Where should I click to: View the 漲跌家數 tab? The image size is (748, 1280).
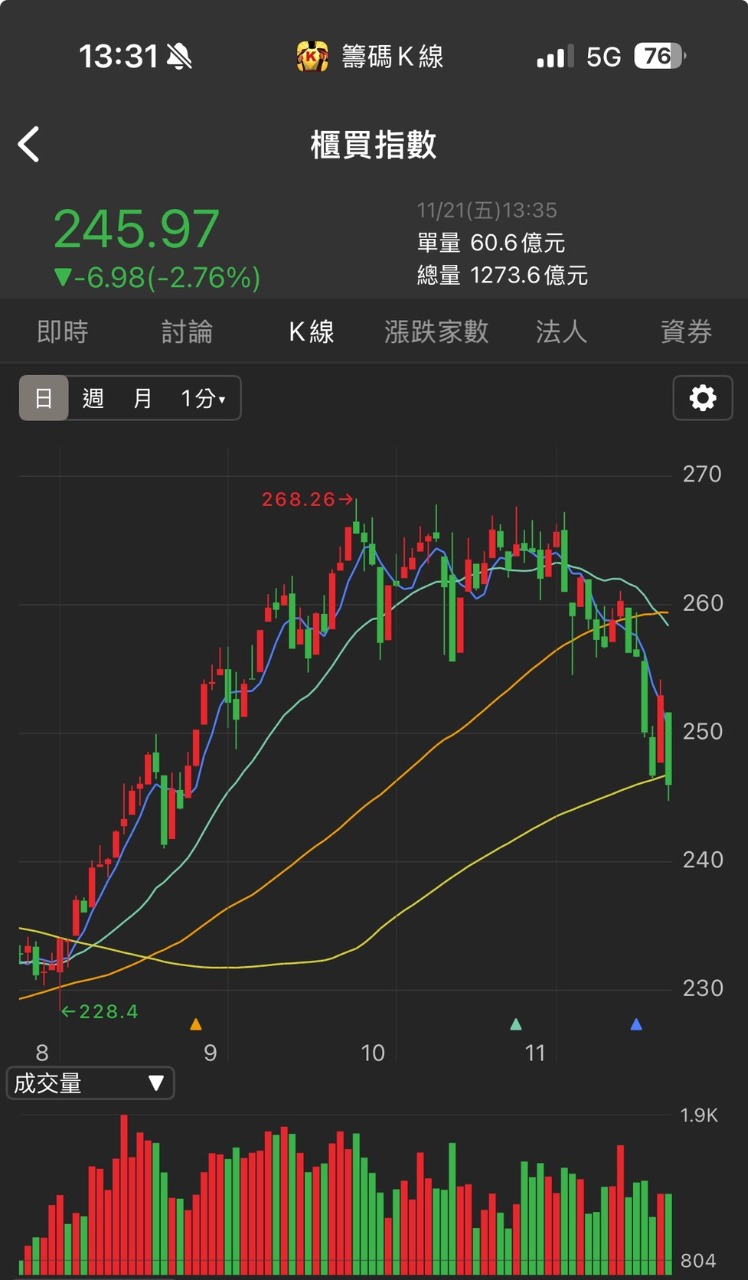(x=437, y=332)
